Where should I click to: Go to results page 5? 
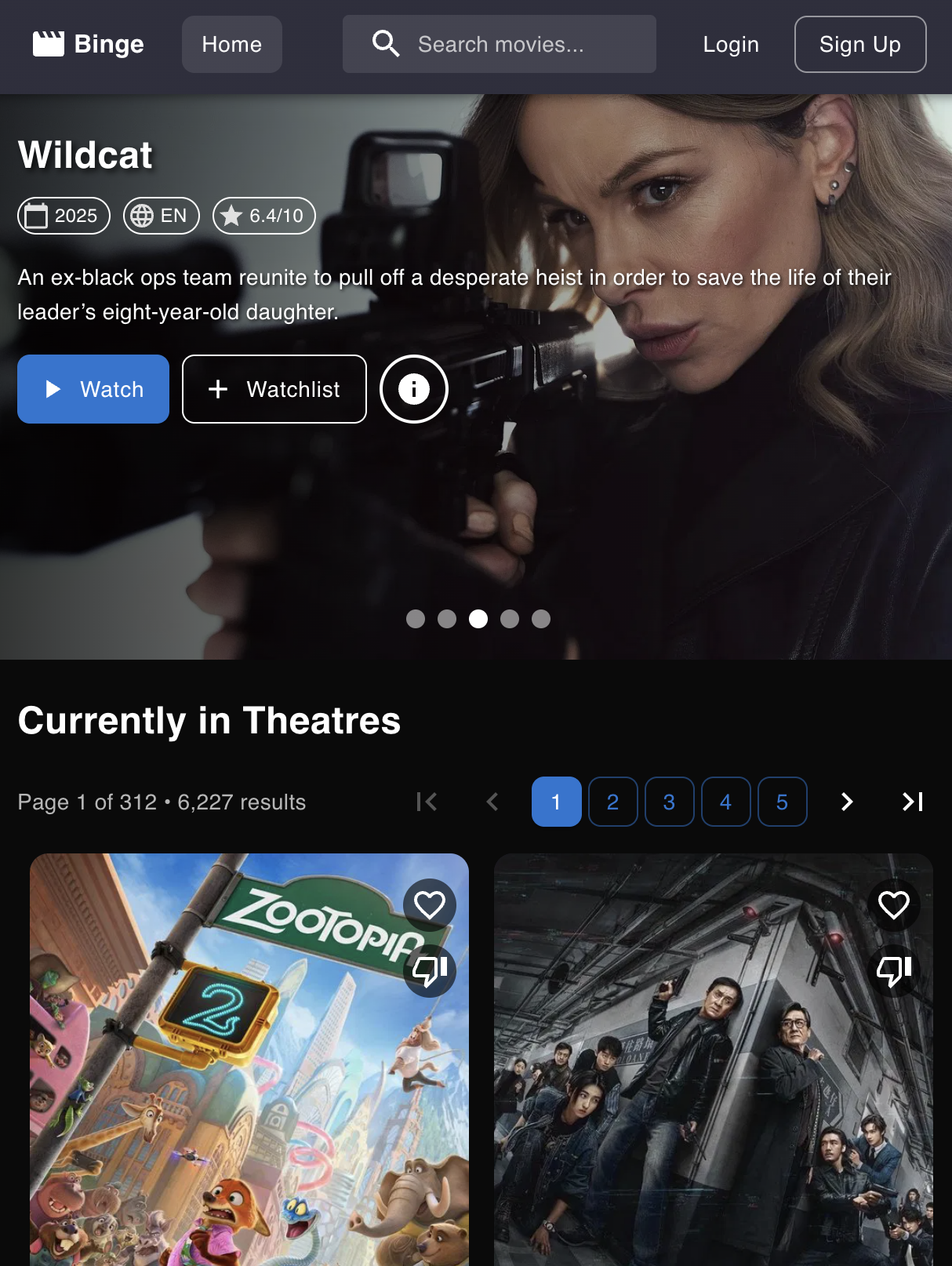click(782, 802)
